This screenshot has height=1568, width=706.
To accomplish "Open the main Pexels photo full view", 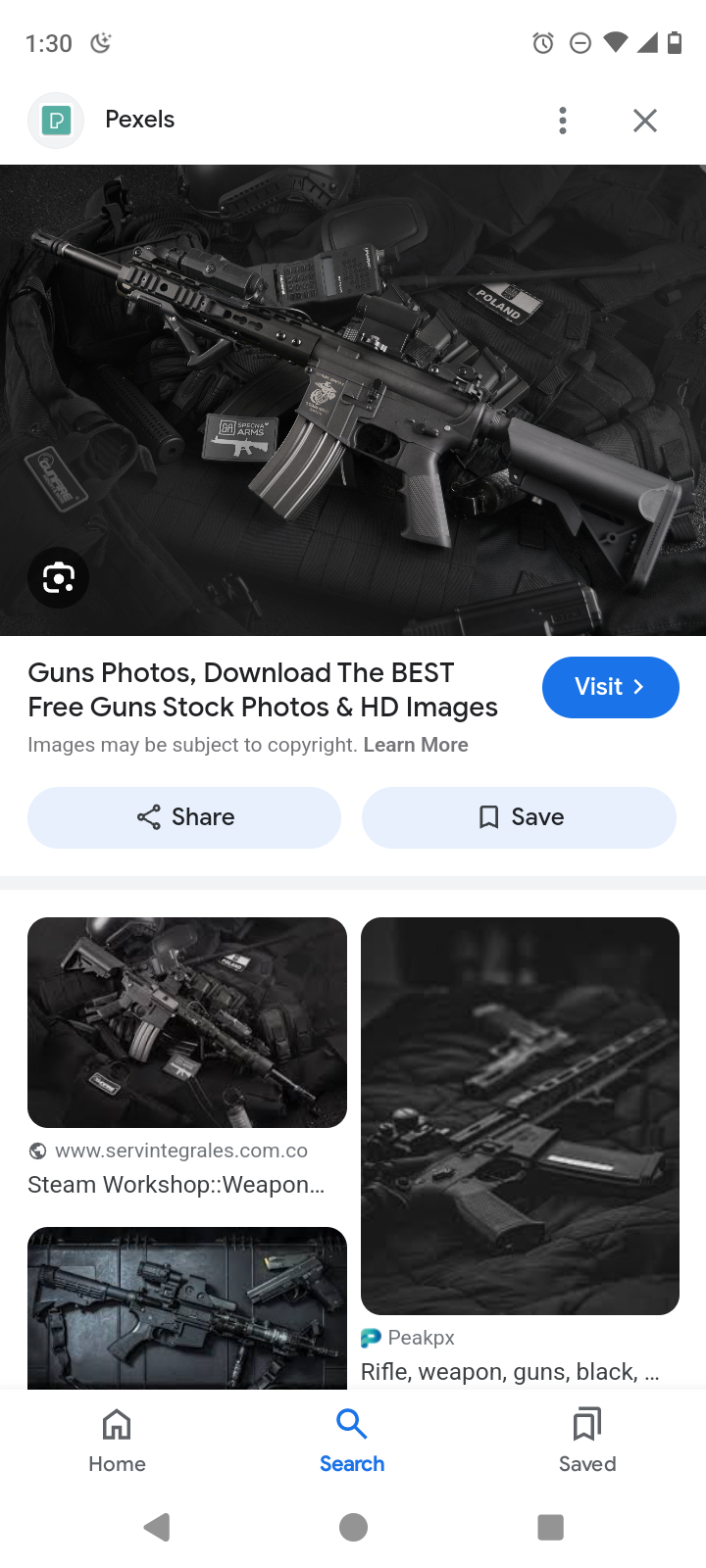I will (x=353, y=392).
